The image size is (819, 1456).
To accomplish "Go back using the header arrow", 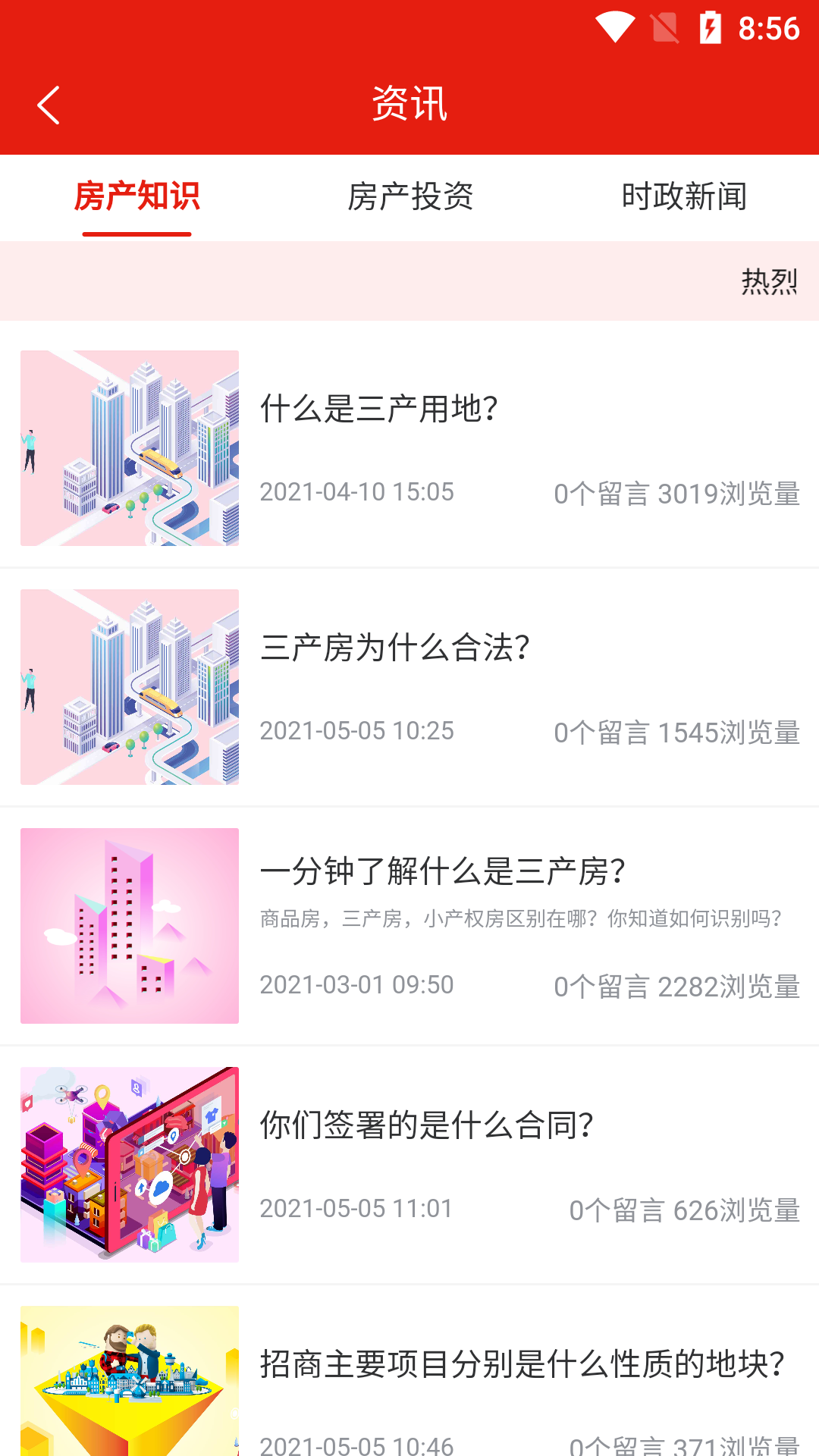I will (x=49, y=105).
